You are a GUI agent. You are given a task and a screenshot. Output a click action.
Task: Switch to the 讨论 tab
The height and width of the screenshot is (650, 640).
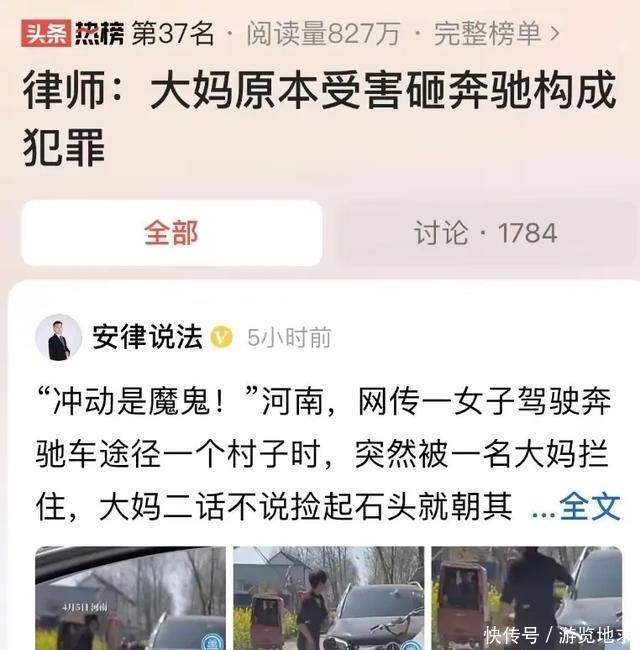click(485, 233)
